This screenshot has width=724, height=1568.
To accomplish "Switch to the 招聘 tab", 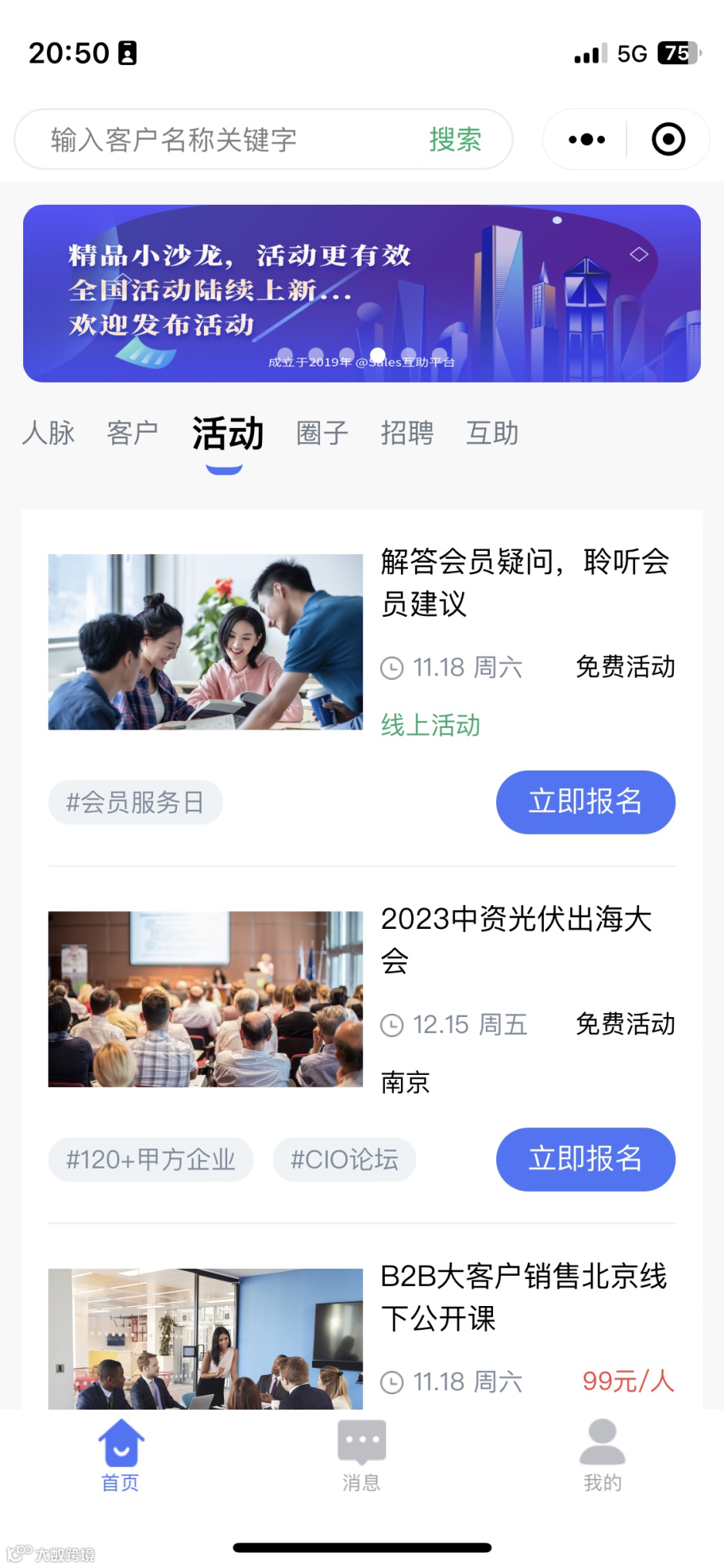I will coord(409,433).
